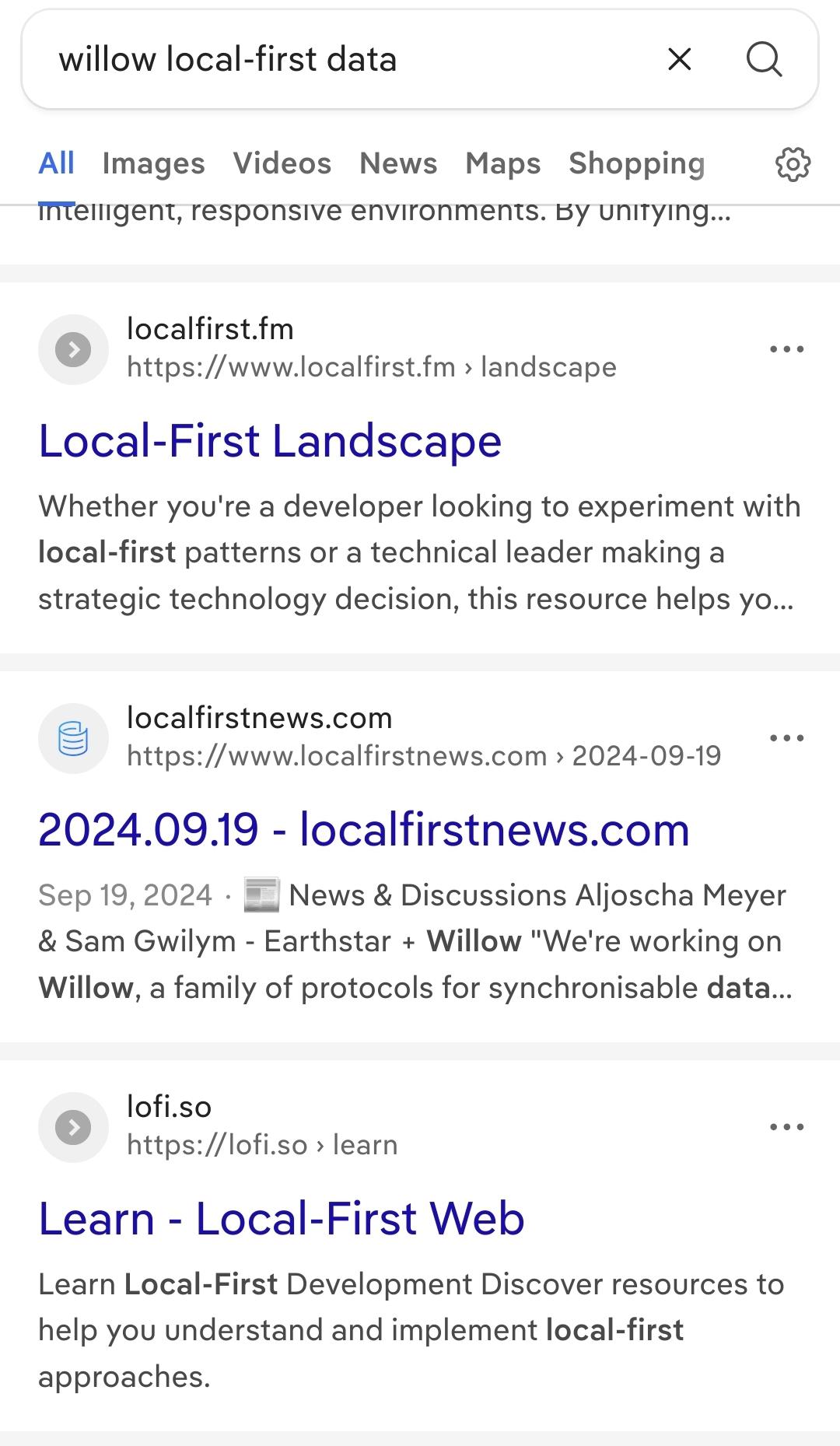Open the search settings gear icon
Viewport: 840px width, 1446px height.
(792, 163)
